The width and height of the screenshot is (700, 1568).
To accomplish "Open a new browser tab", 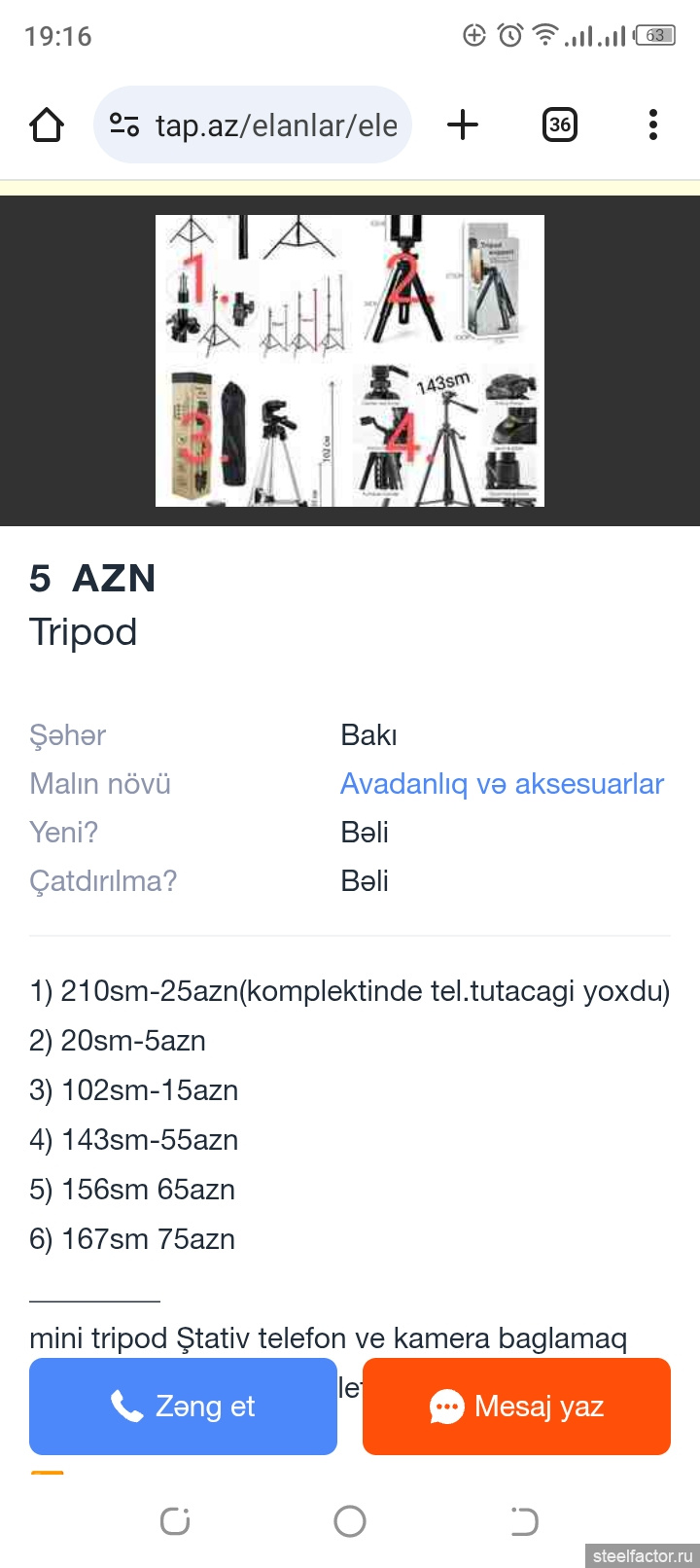I will [x=463, y=125].
